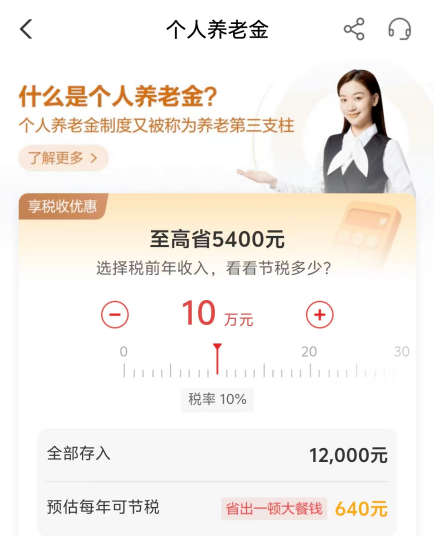Image resolution: width=434 pixels, height=536 pixels.
Task: Open 了解更多 about personal pension
Action: click(64, 158)
